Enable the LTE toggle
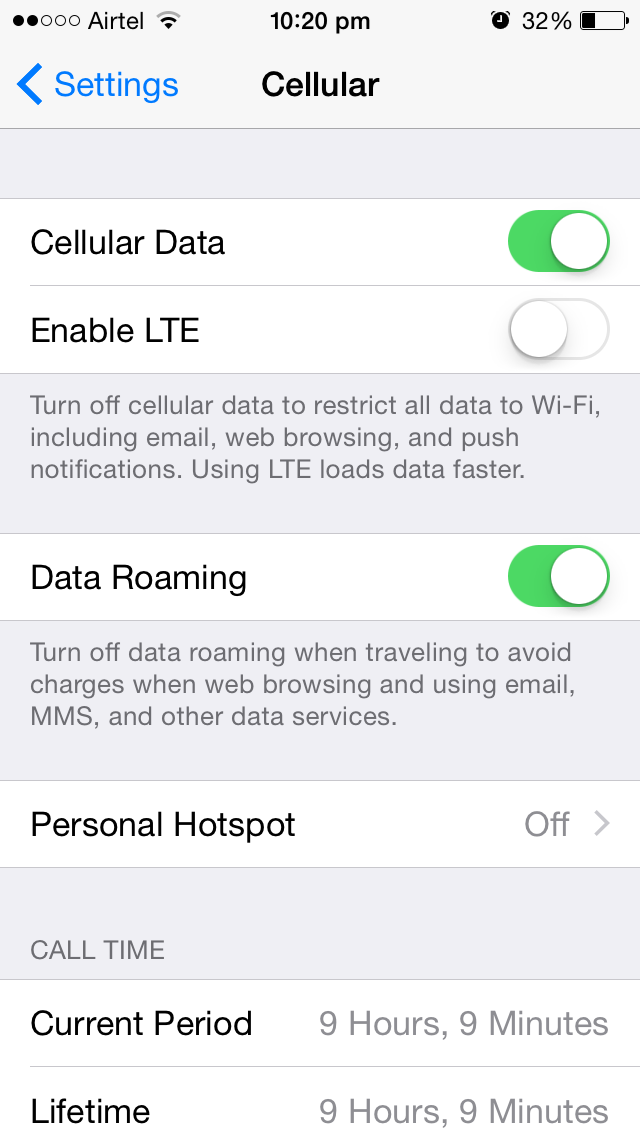Image resolution: width=640 pixels, height=1136 pixels. [558, 330]
